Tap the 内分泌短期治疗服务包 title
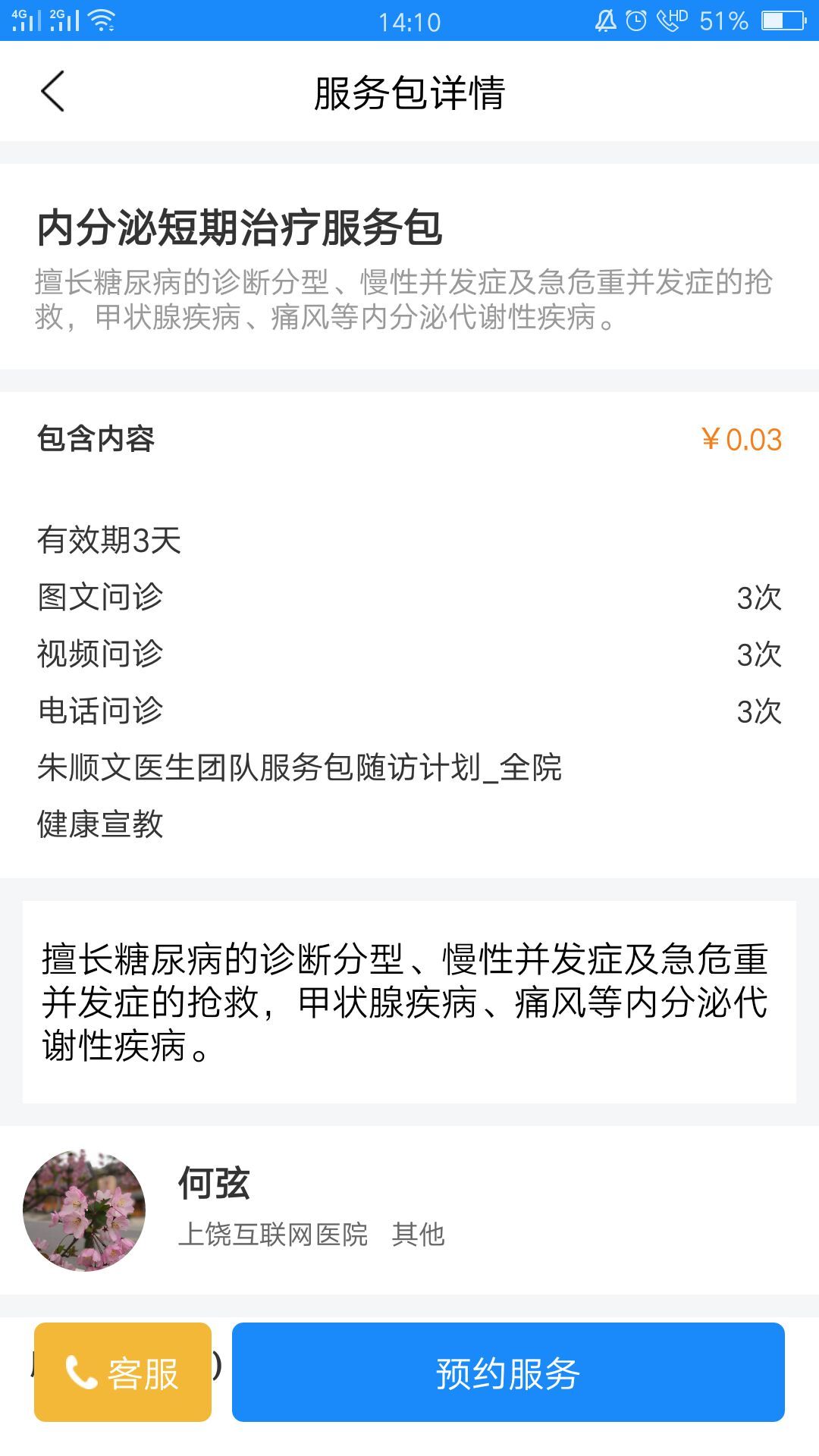 (243, 227)
